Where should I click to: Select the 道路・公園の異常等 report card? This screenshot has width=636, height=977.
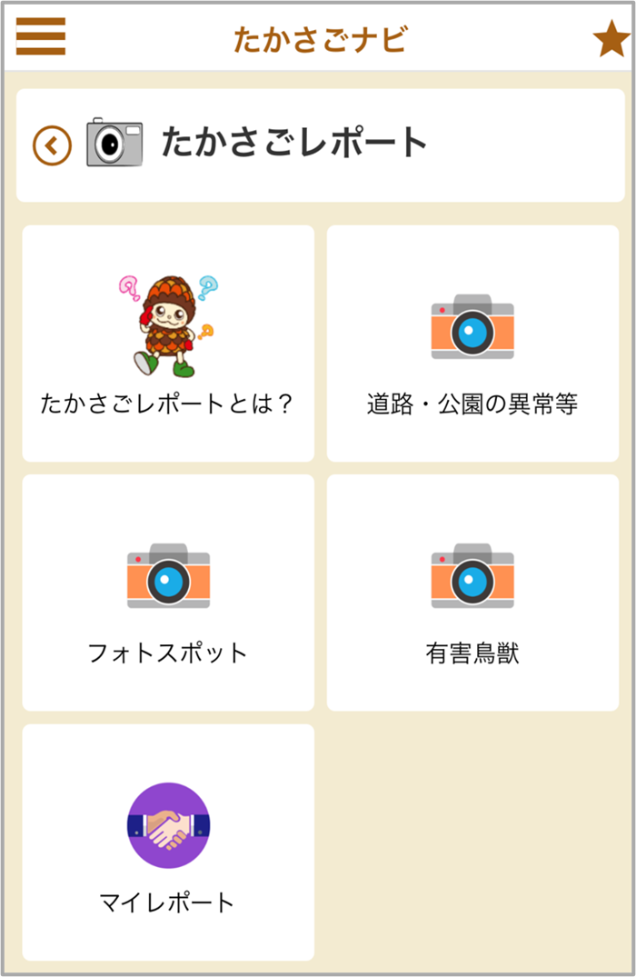pos(472,343)
